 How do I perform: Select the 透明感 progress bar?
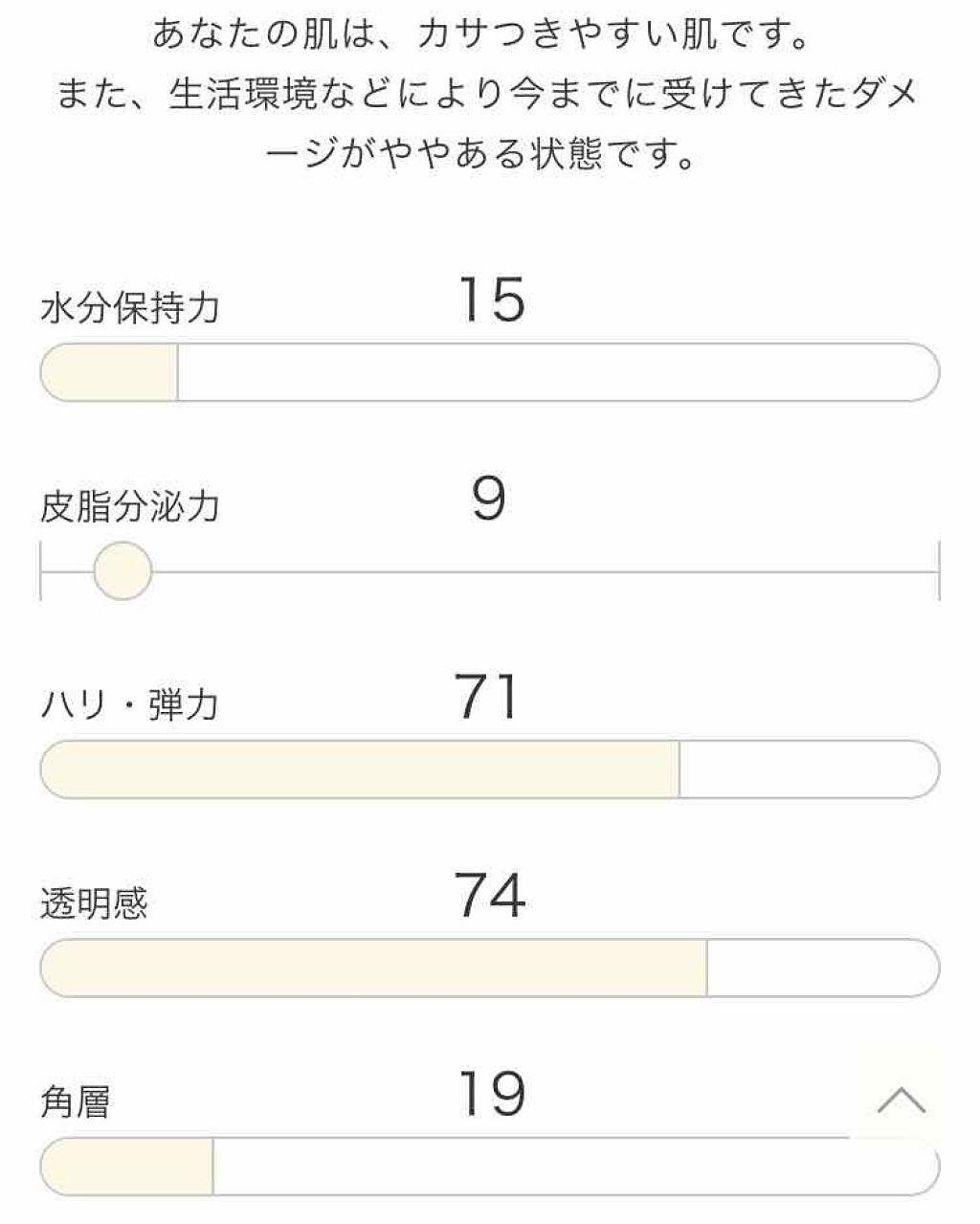coord(490,968)
